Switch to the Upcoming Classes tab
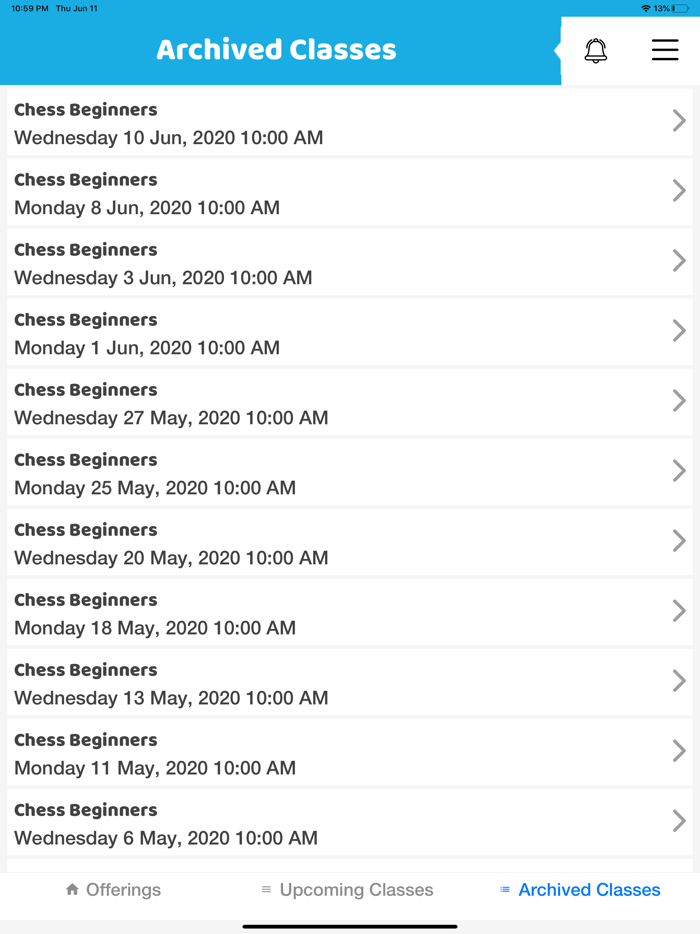This screenshot has height=934, width=700. click(x=347, y=889)
